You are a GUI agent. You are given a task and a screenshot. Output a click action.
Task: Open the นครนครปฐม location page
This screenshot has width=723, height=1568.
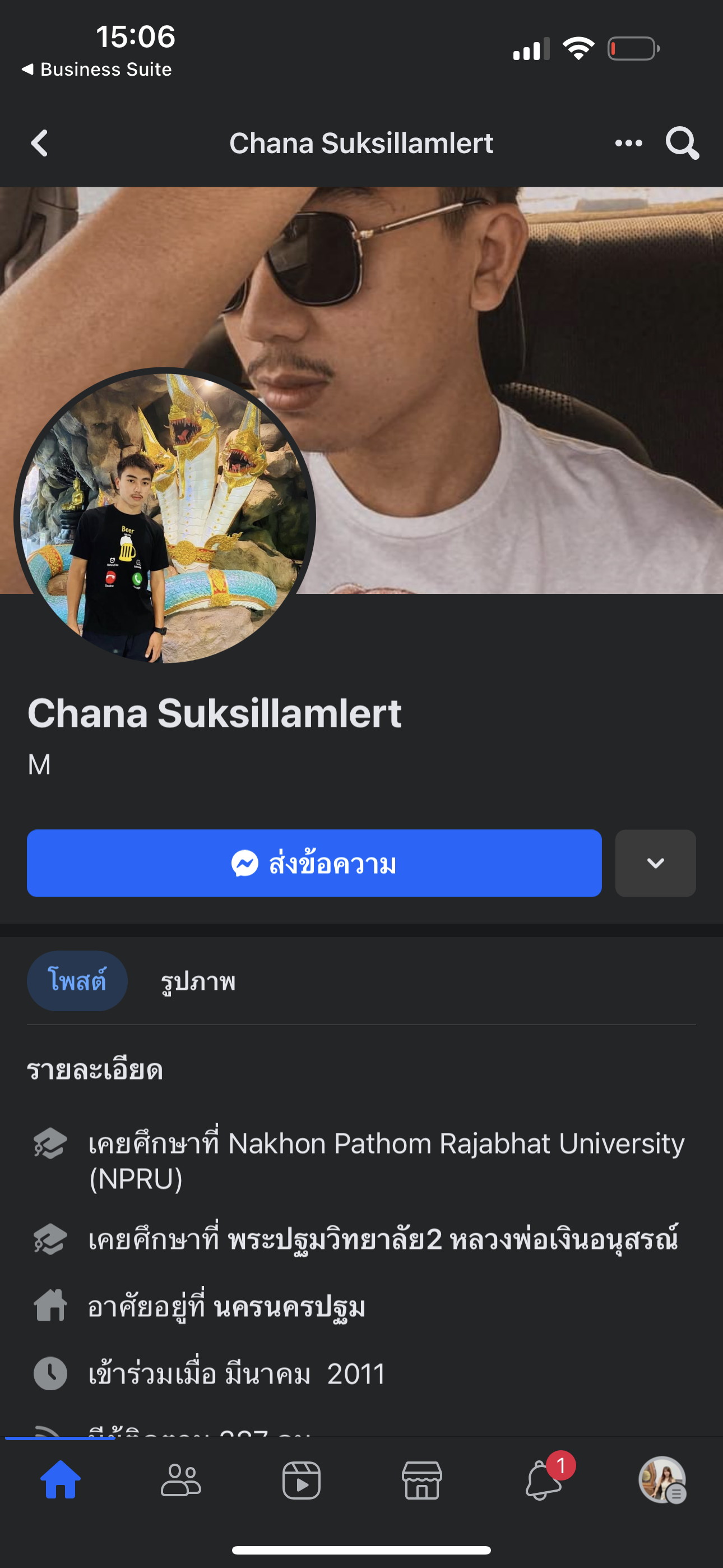(x=290, y=1306)
